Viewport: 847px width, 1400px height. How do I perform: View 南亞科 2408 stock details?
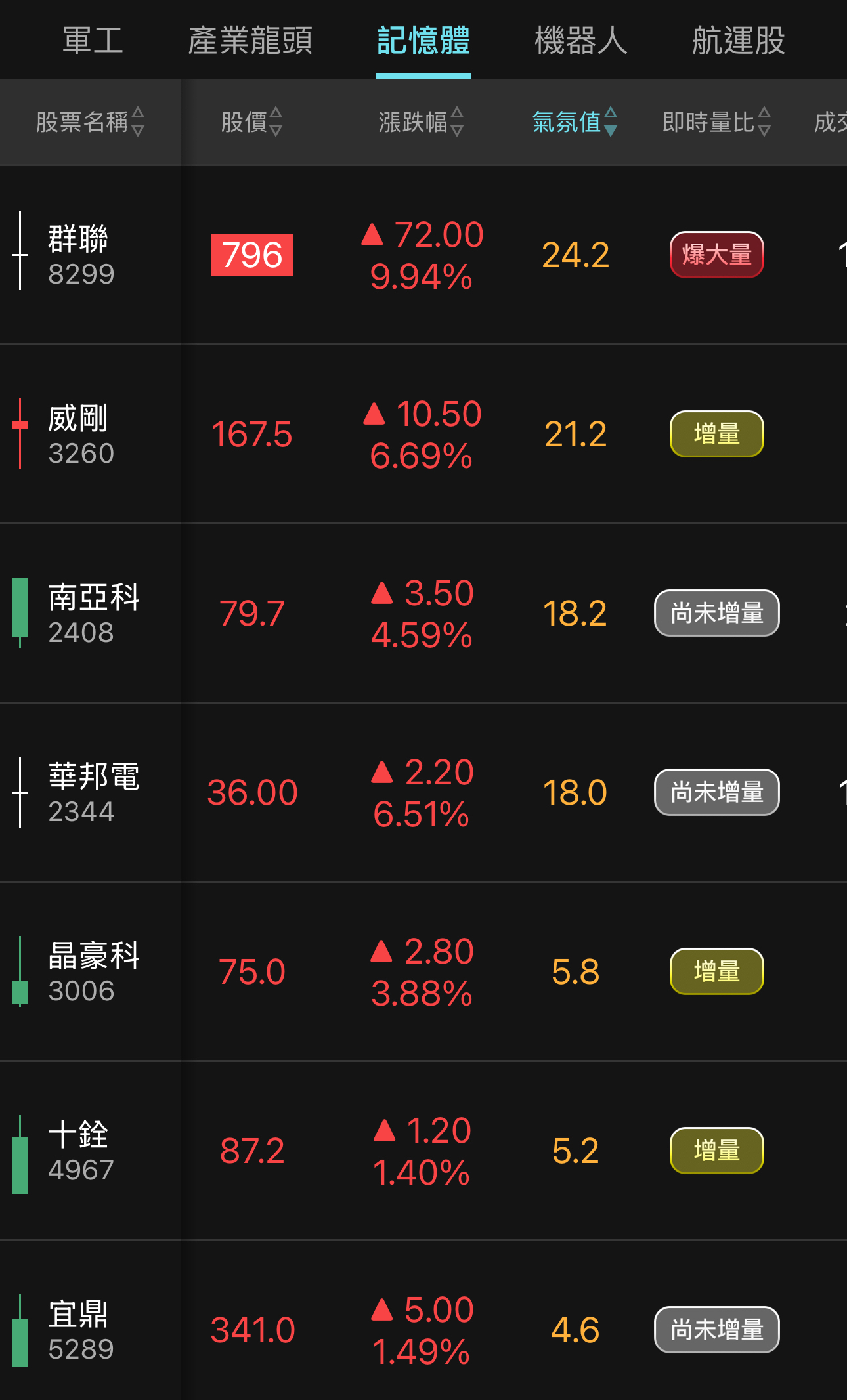[x=94, y=614]
